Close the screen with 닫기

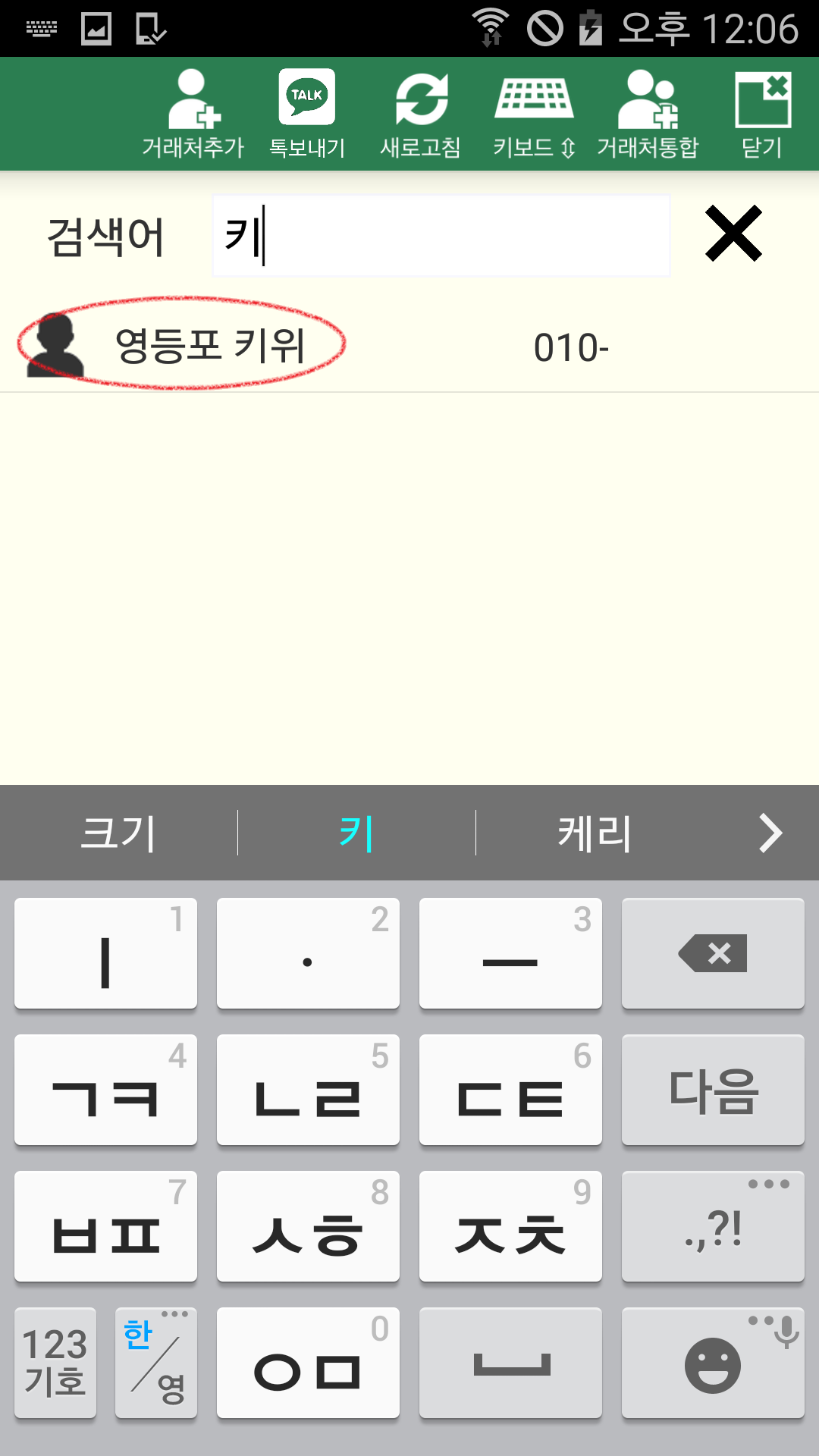(x=762, y=114)
